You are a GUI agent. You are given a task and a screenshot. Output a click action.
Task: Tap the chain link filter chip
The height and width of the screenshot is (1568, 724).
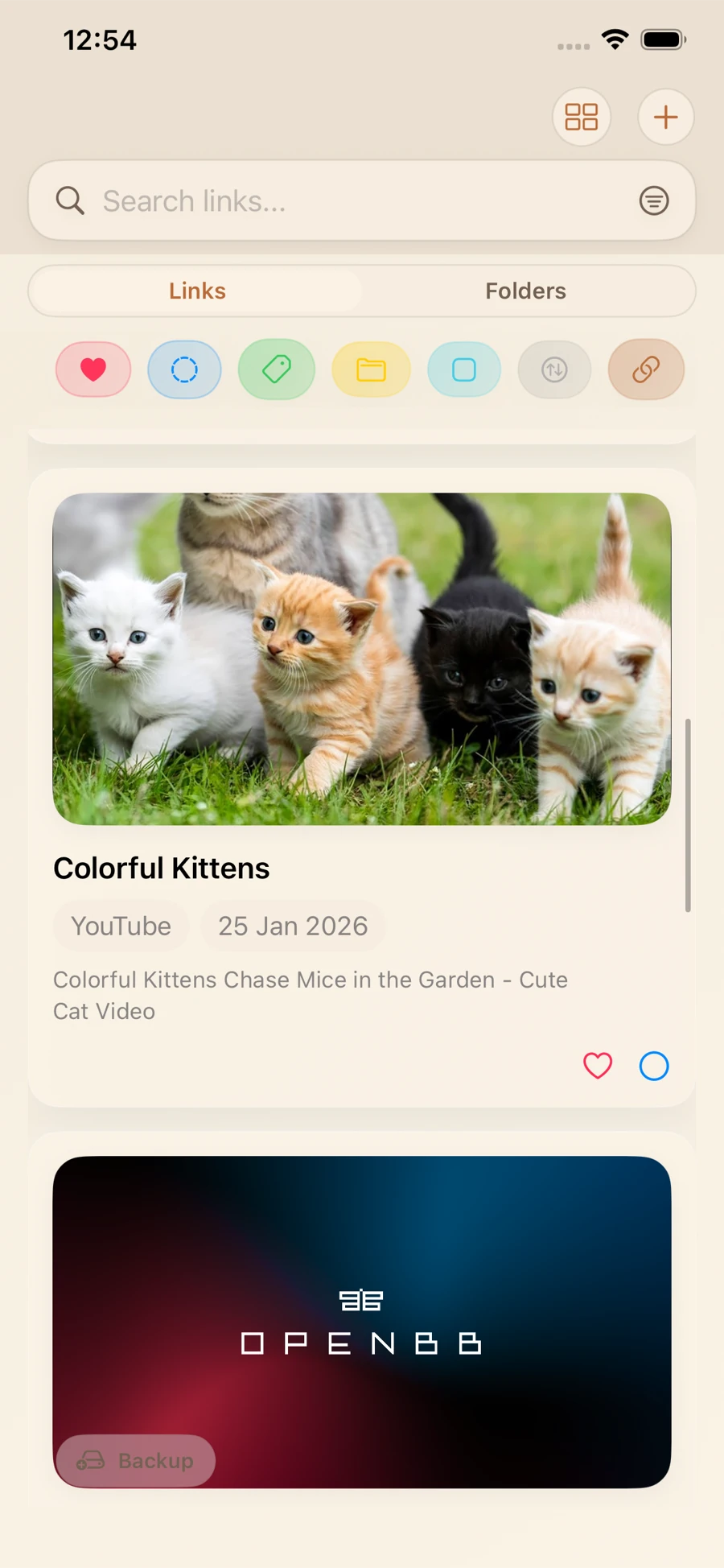point(646,369)
